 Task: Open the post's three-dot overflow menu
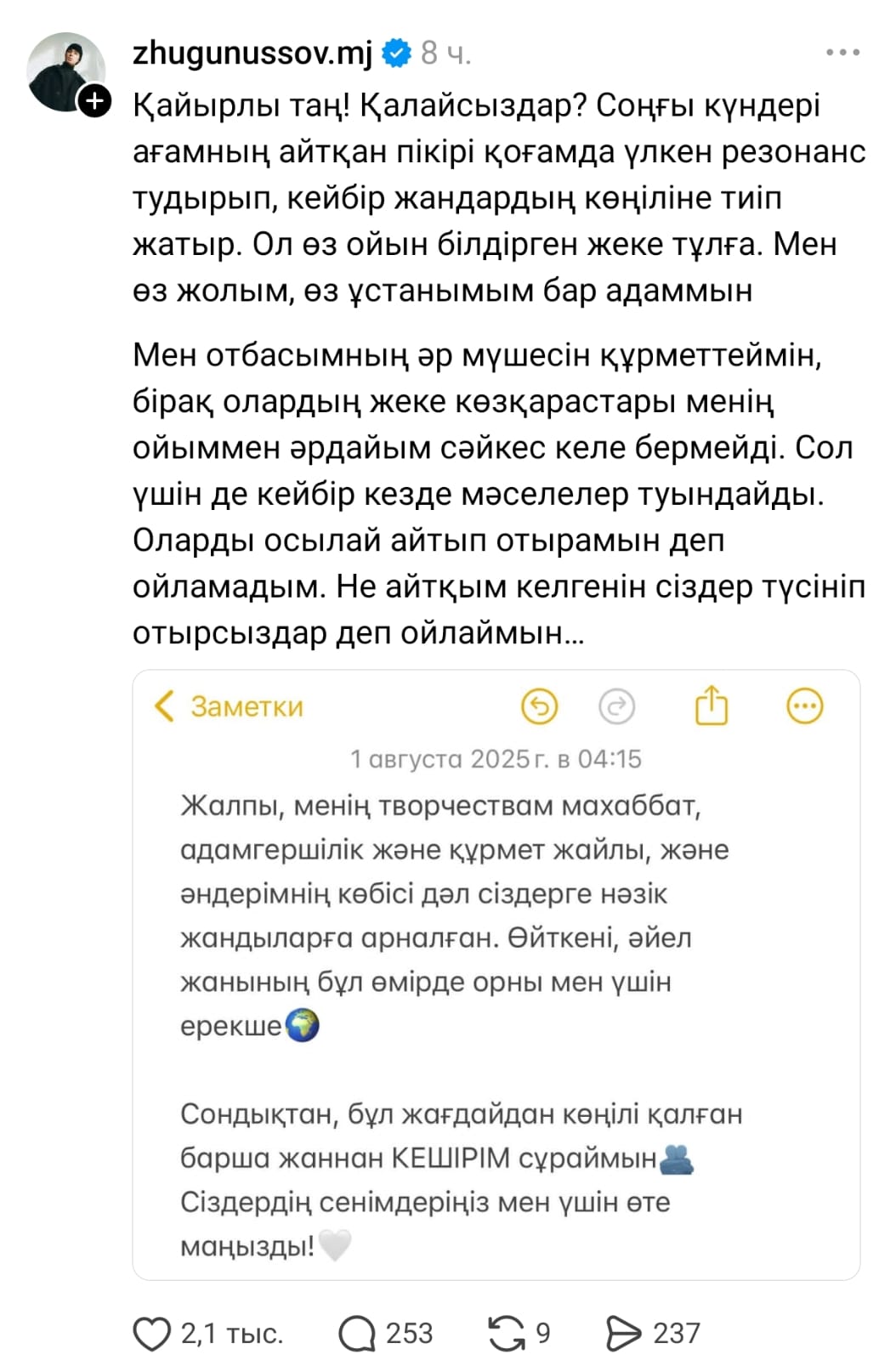pyautogui.click(x=842, y=53)
